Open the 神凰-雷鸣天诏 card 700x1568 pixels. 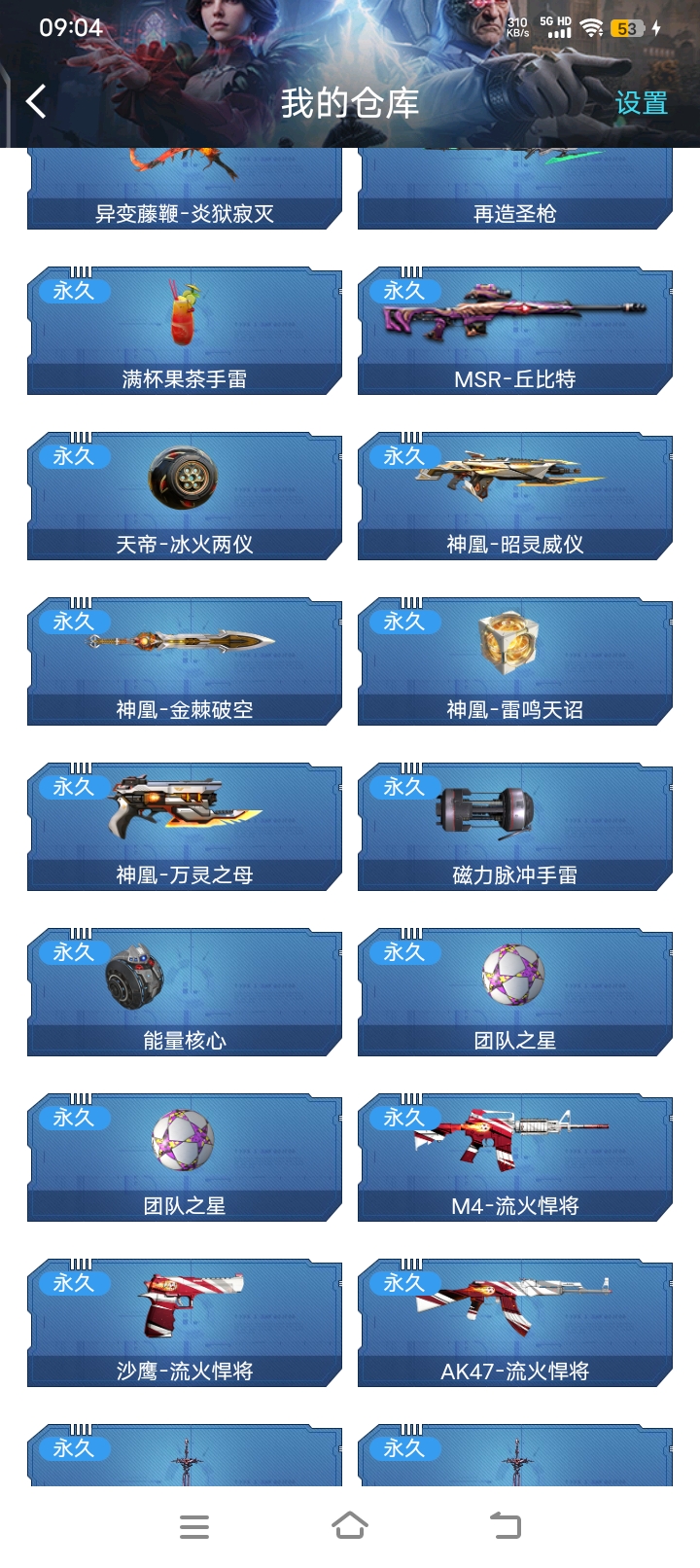pyautogui.click(x=515, y=661)
